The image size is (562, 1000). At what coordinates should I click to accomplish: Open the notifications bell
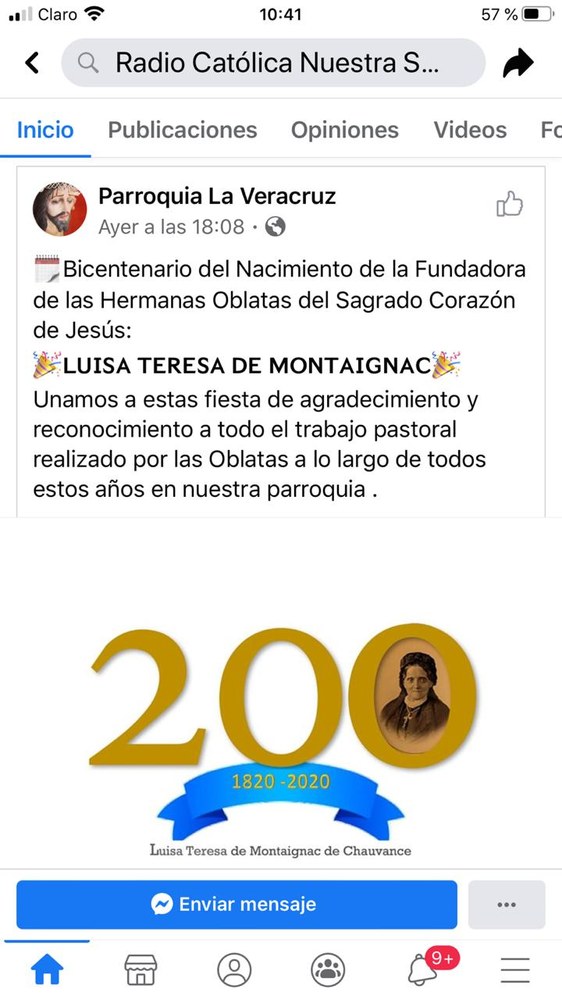422,970
